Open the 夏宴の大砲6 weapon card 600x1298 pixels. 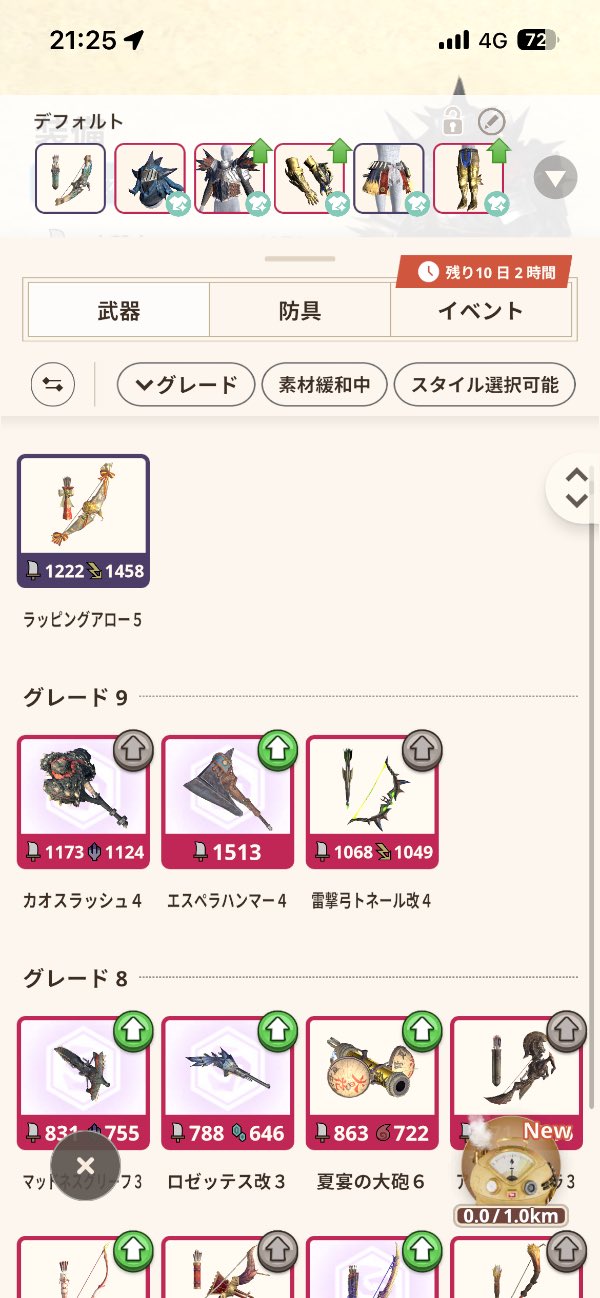coord(371,1083)
